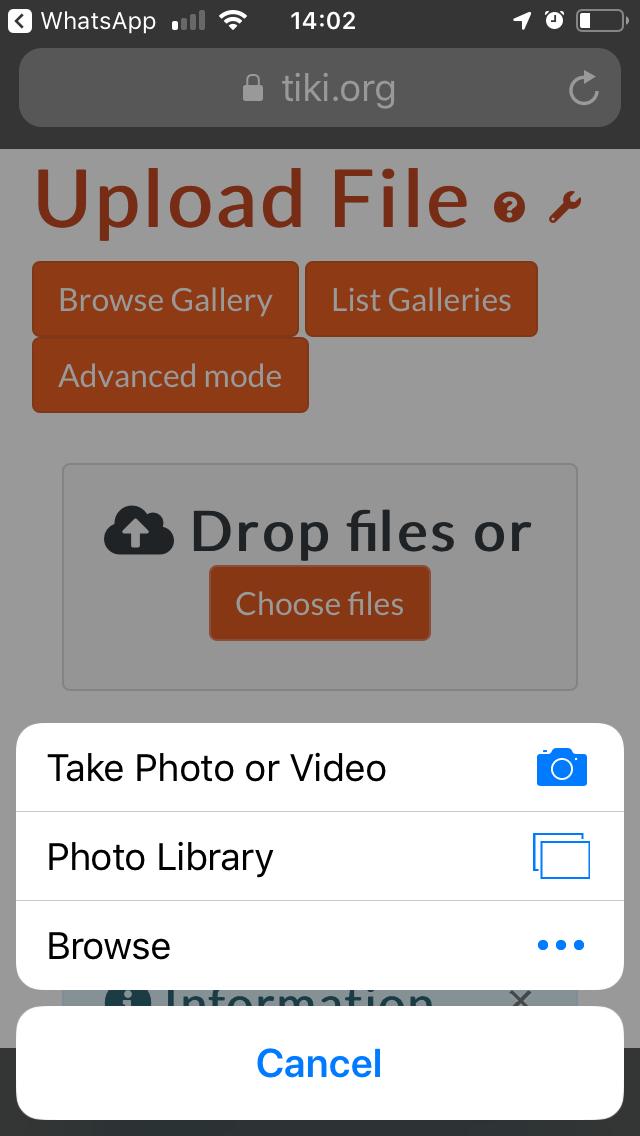Open List Galleries
Screen dimensions: 640x1136
pyautogui.click(x=421, y=299)
